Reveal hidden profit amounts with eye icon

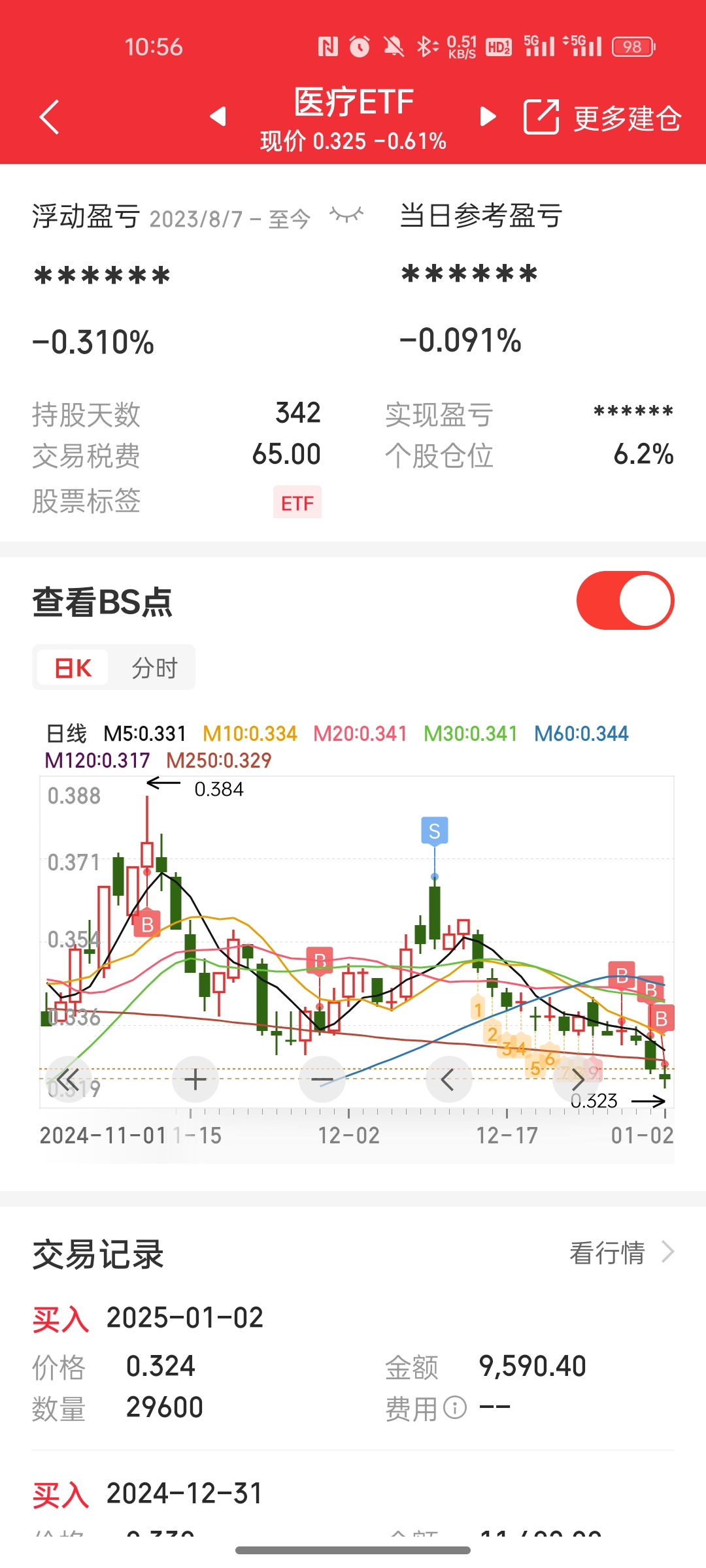[346, 215]
